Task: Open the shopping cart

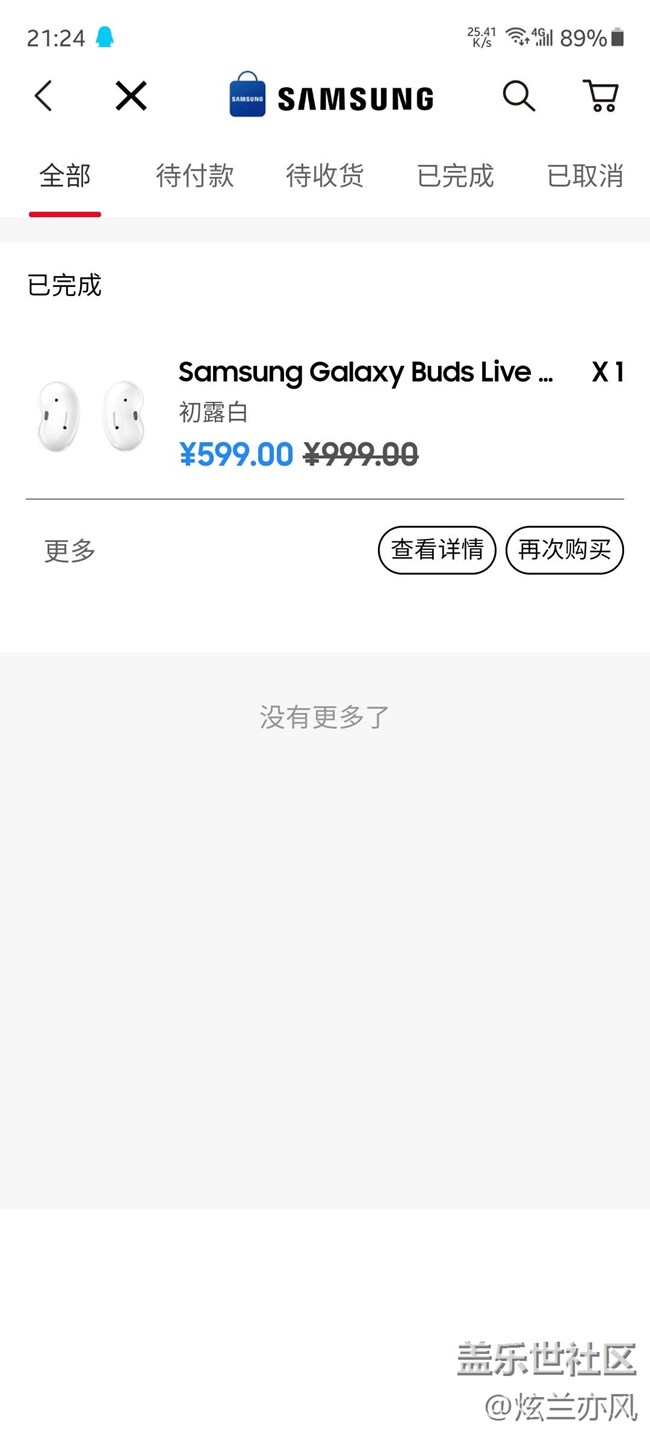Action: pyautogui.click(x=600, y=96)
